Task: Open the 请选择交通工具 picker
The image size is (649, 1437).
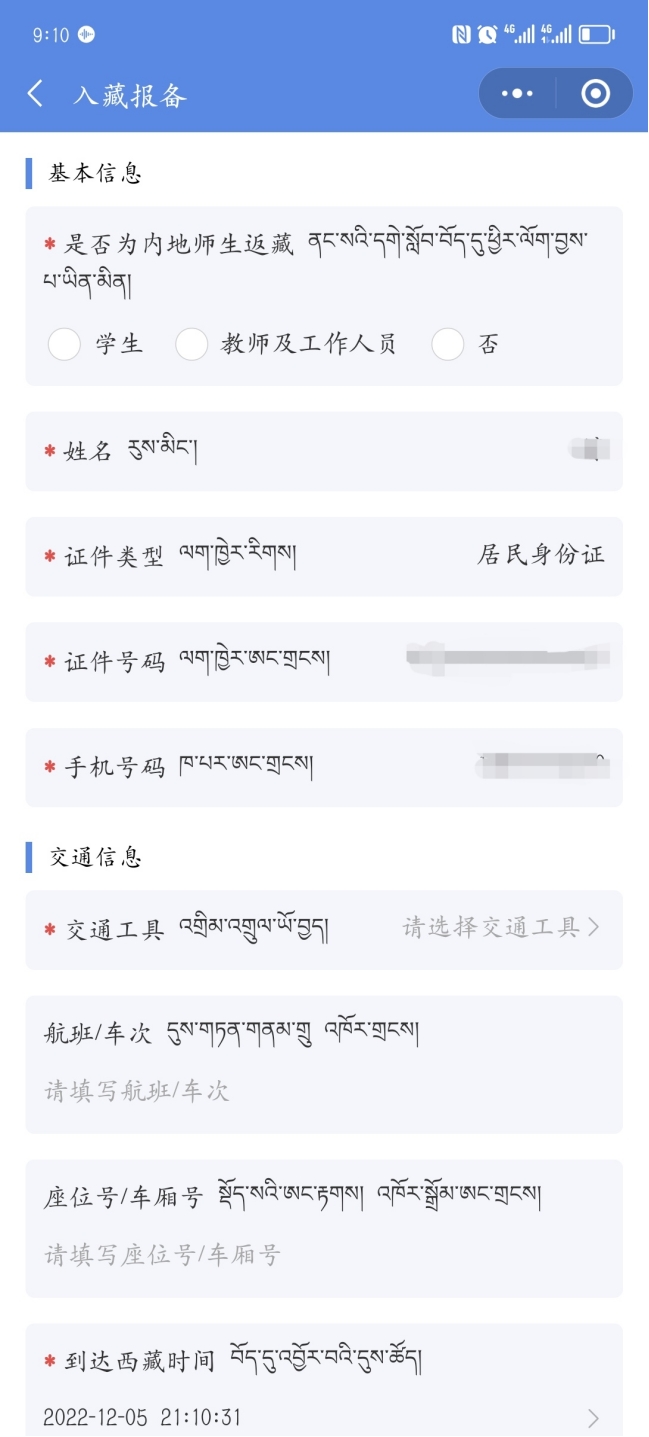Action: click(324, 929)
